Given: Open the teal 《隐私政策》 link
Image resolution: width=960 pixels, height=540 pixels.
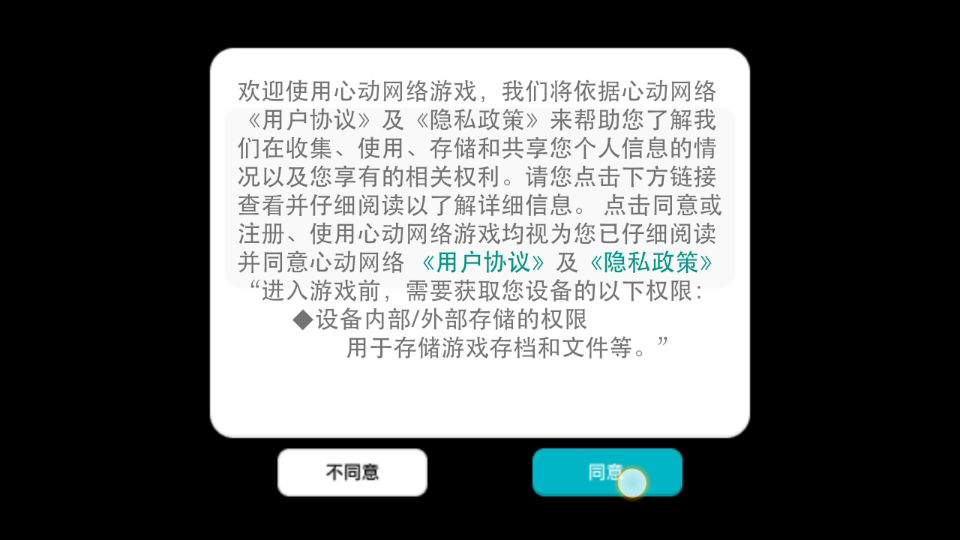Looking at the screenshot, I should point(651,262).
